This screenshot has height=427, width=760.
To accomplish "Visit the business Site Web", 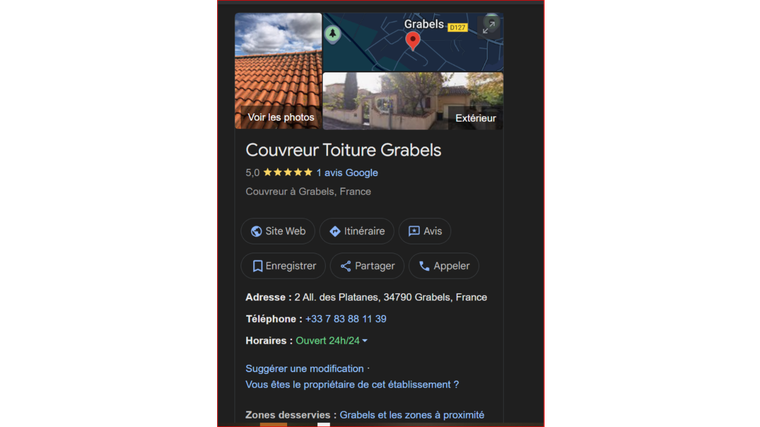I will (x=278, y=231).
